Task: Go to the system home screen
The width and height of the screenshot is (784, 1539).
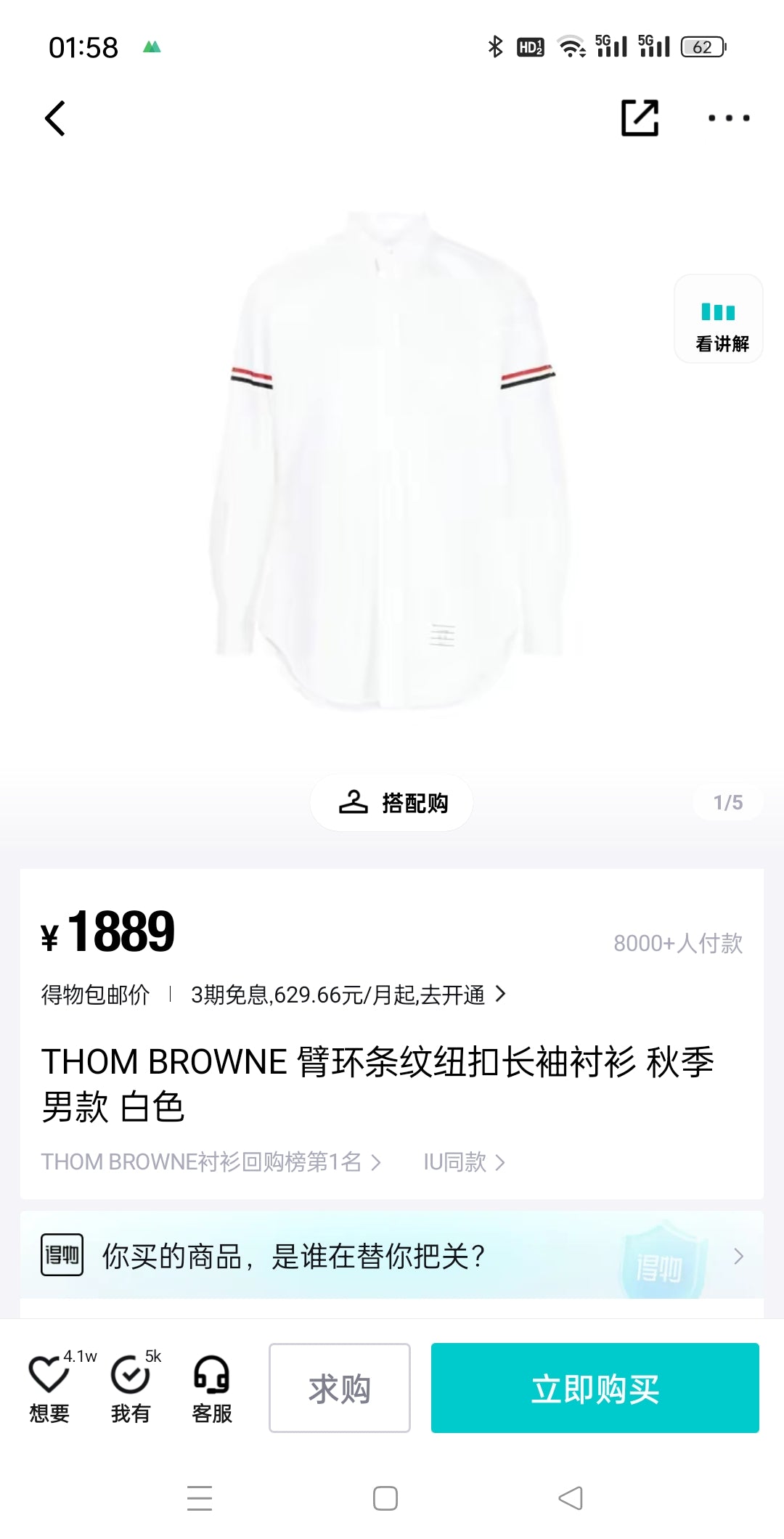Action: tap(385, 1498)
